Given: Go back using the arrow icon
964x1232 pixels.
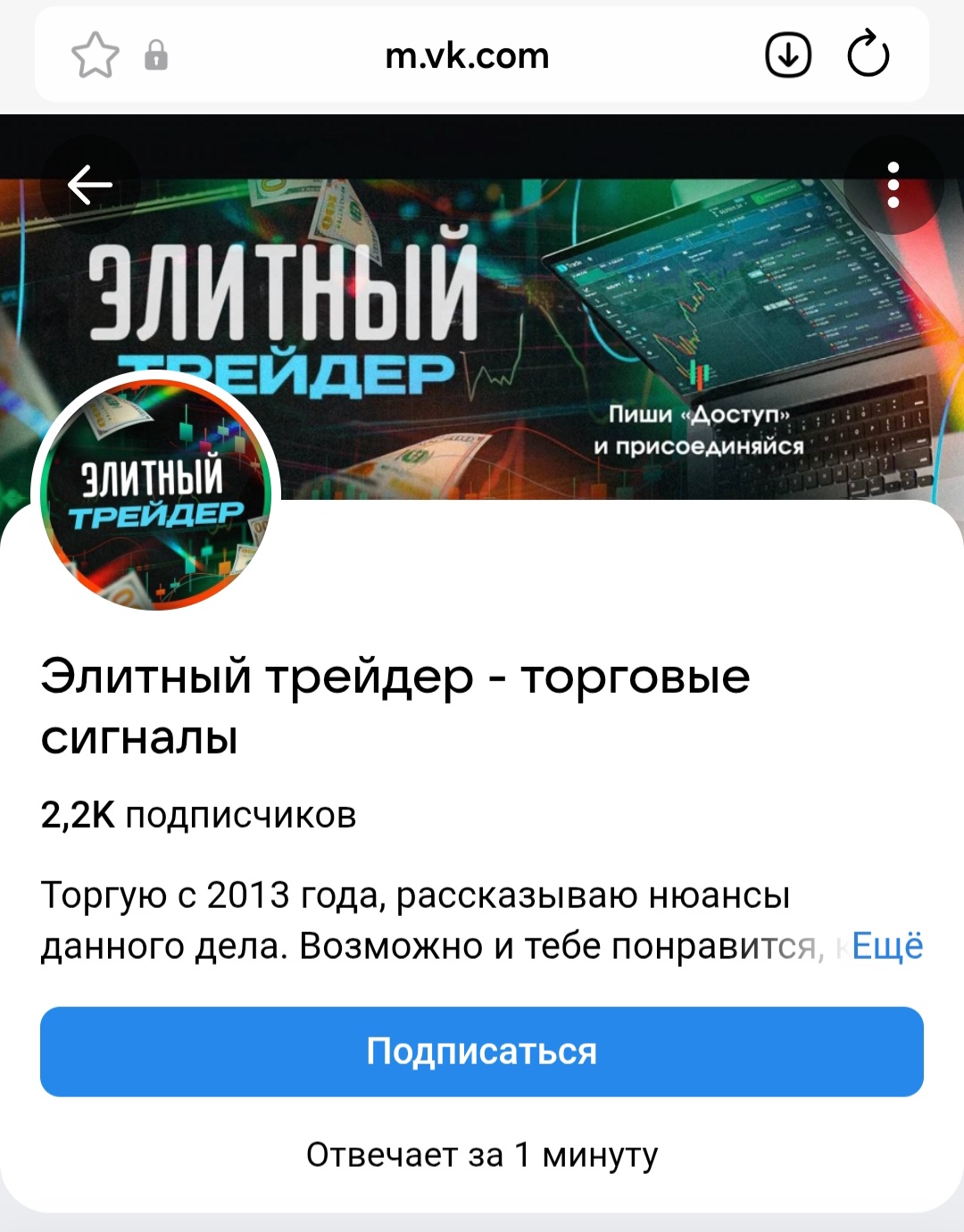Looking at the screenshot, I should (x=90, y=185).
